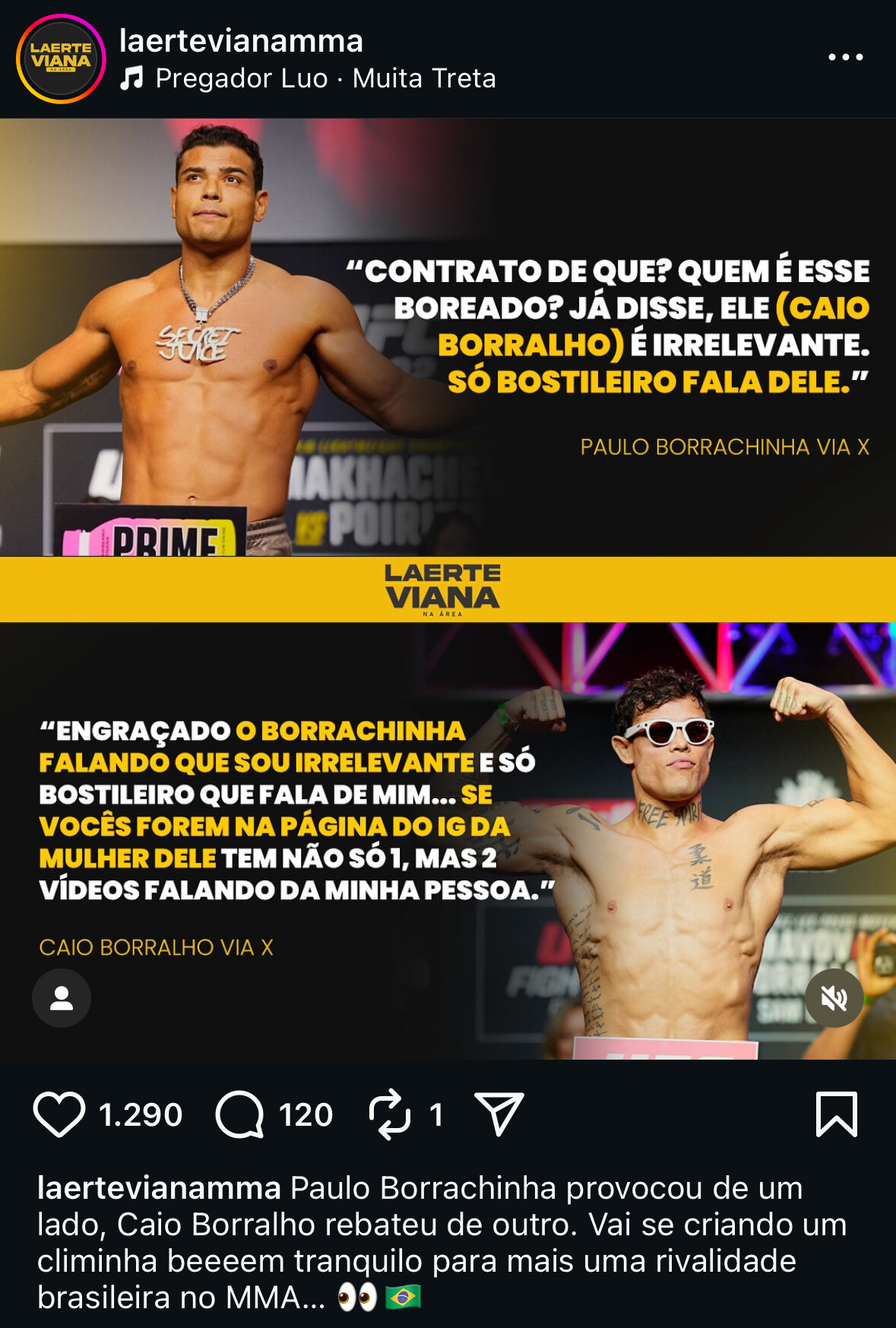Image resolution: width=896 pixels, height=1328 pixels.
Task: Repost this post
Action: 389,1114
